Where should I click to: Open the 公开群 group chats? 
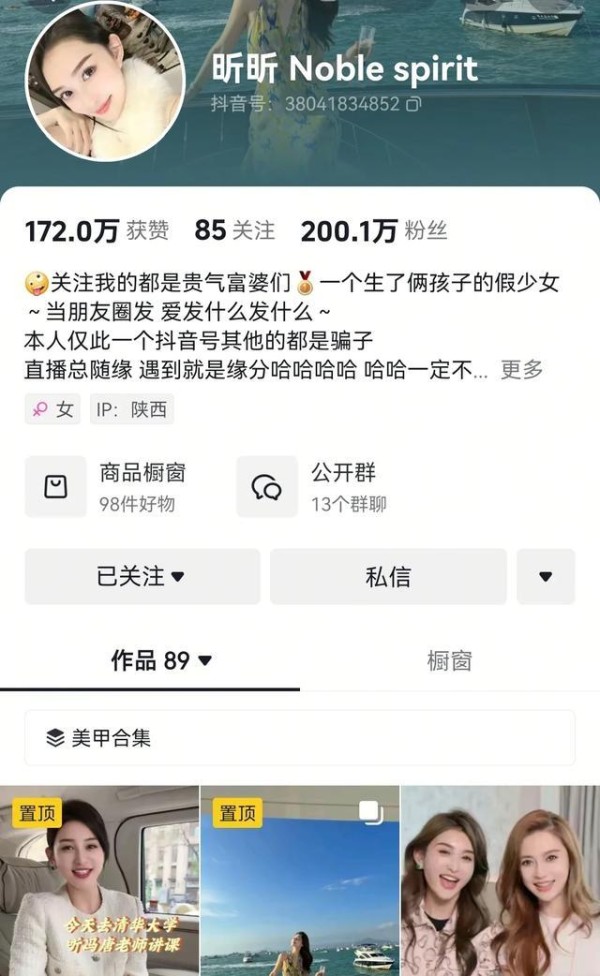pyautogui.click(x=313, y=487)
